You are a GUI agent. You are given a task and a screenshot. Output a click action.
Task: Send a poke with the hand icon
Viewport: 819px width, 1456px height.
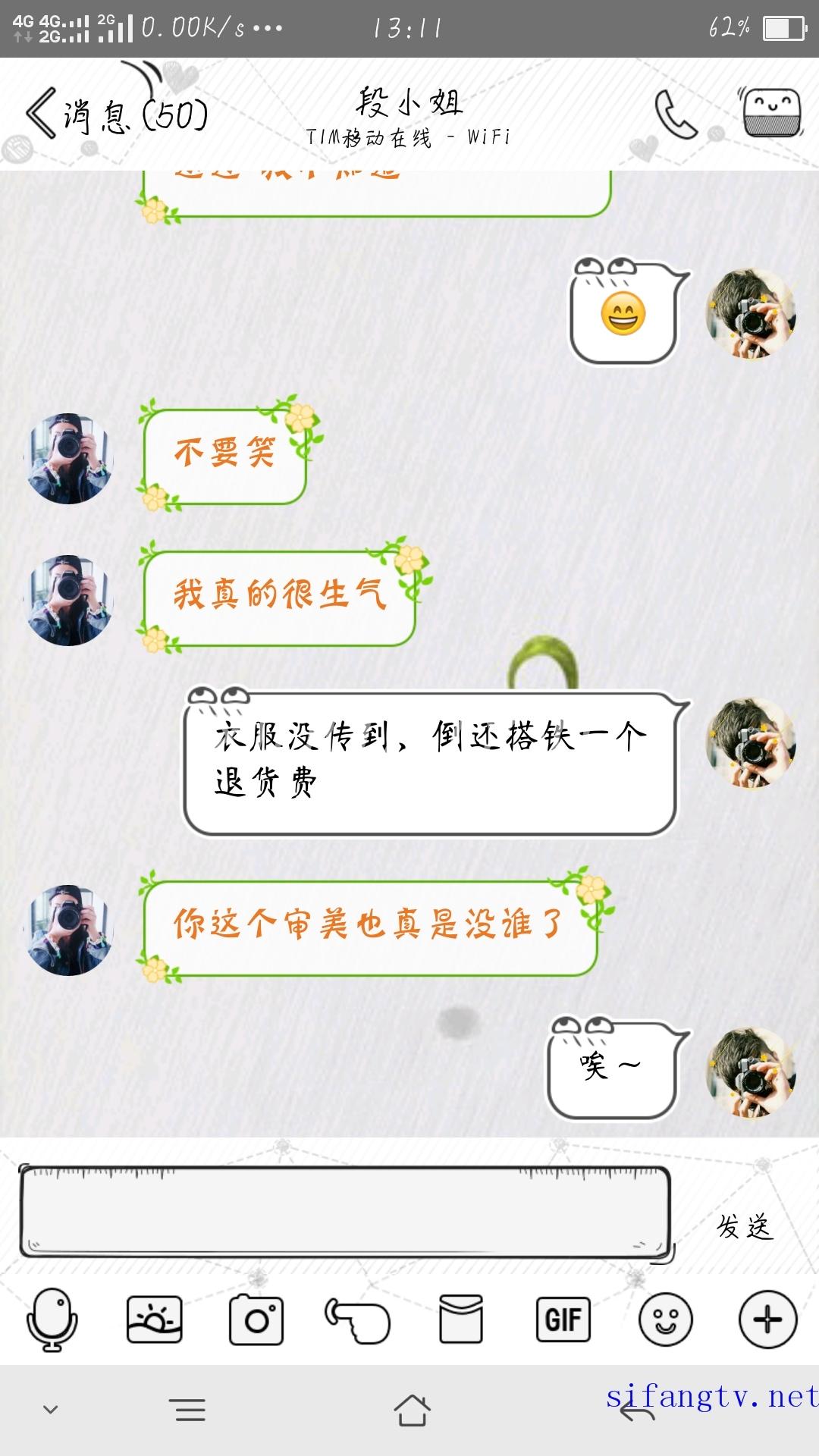358,1319
